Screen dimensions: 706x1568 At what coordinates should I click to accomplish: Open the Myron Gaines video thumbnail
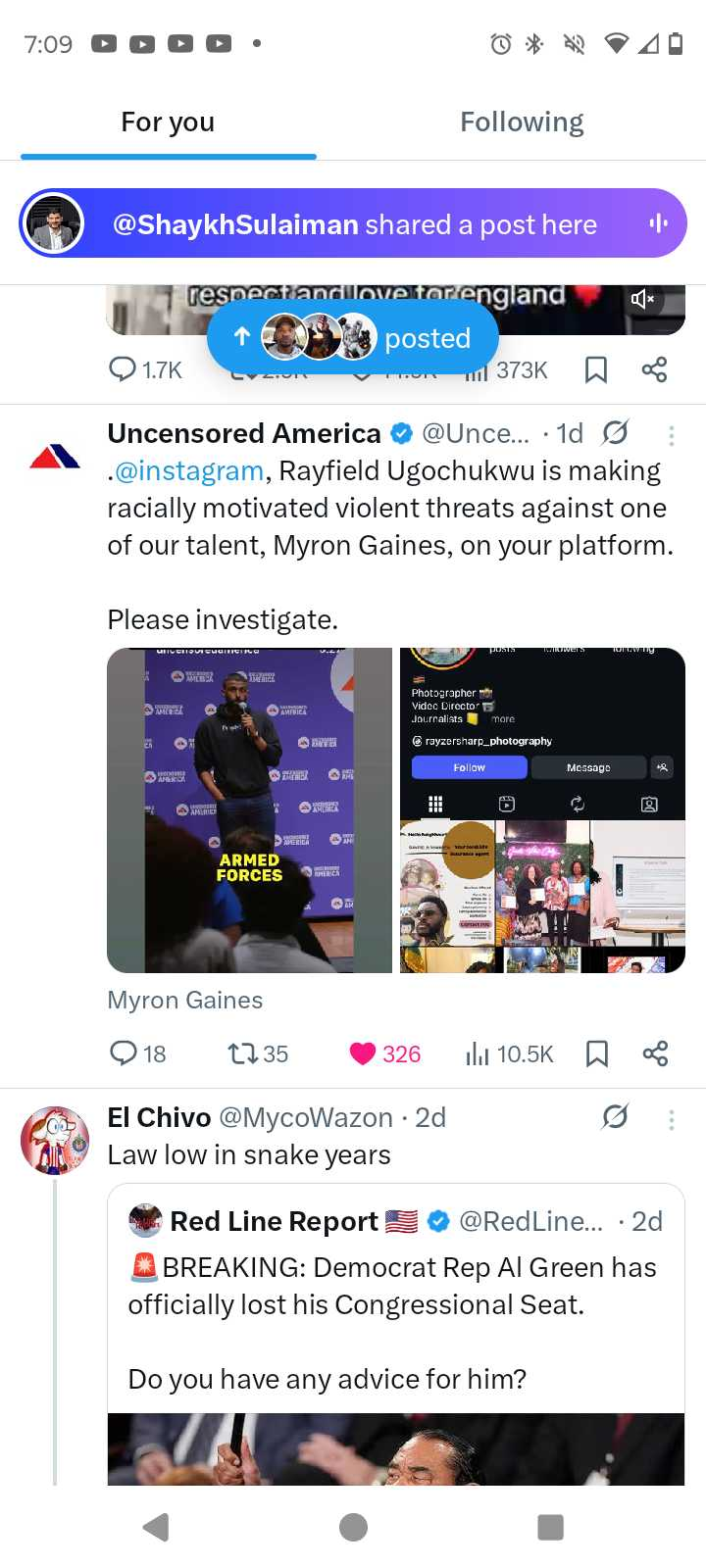[249, 810]
